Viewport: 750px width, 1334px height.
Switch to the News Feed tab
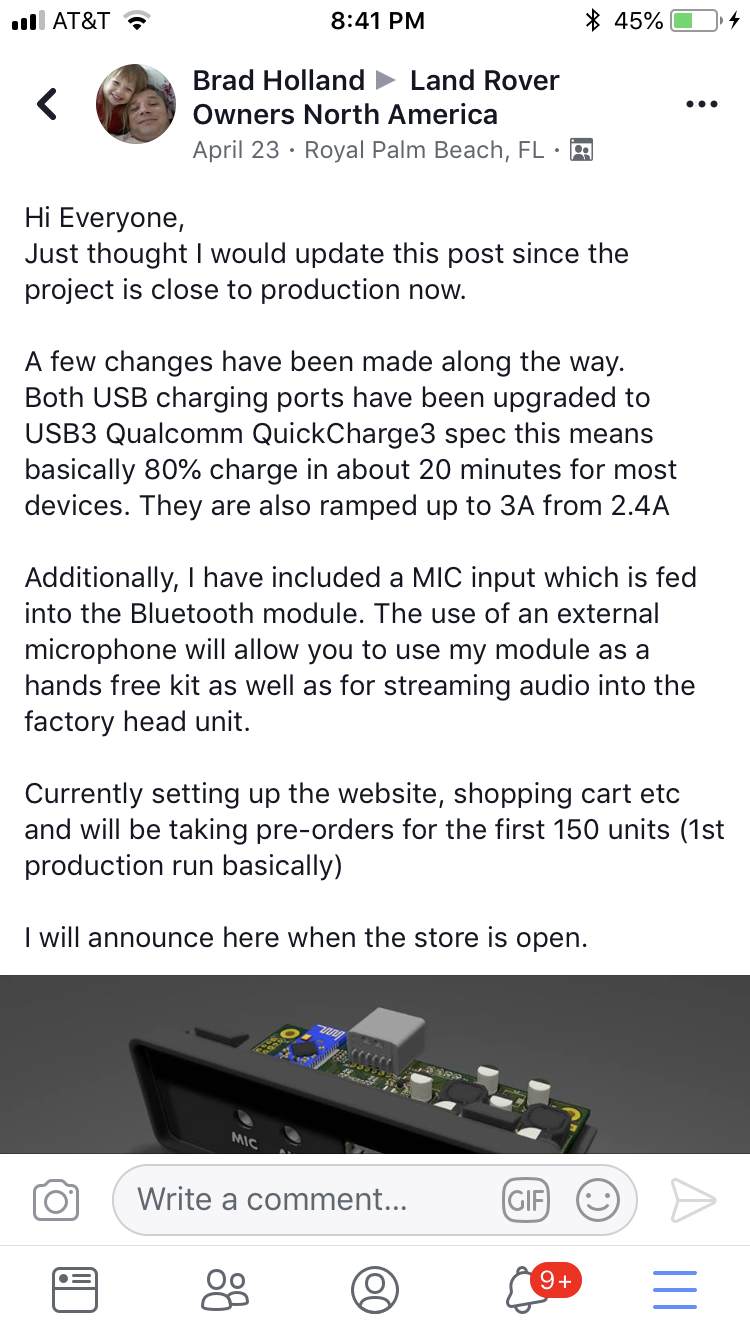point(75,1289)
